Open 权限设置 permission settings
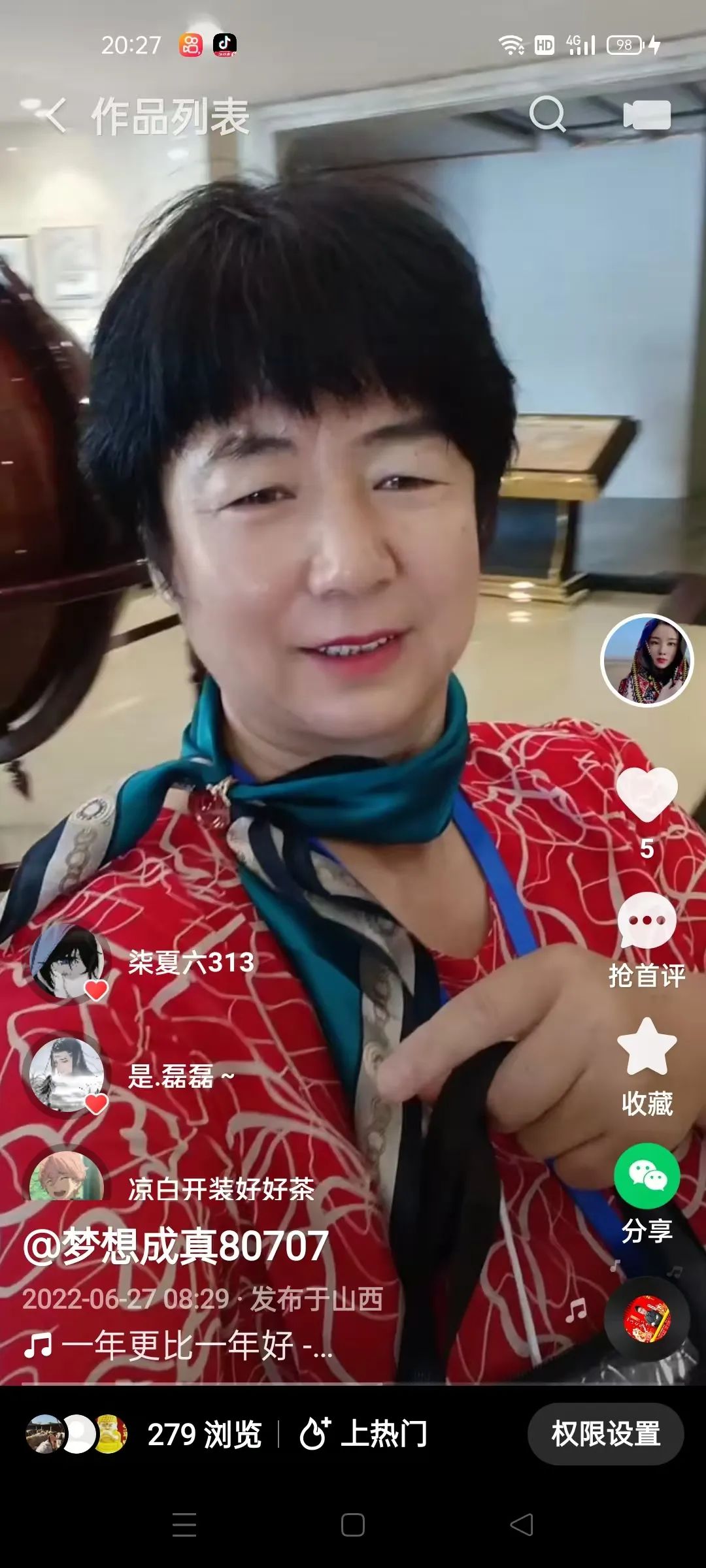 605,1435
